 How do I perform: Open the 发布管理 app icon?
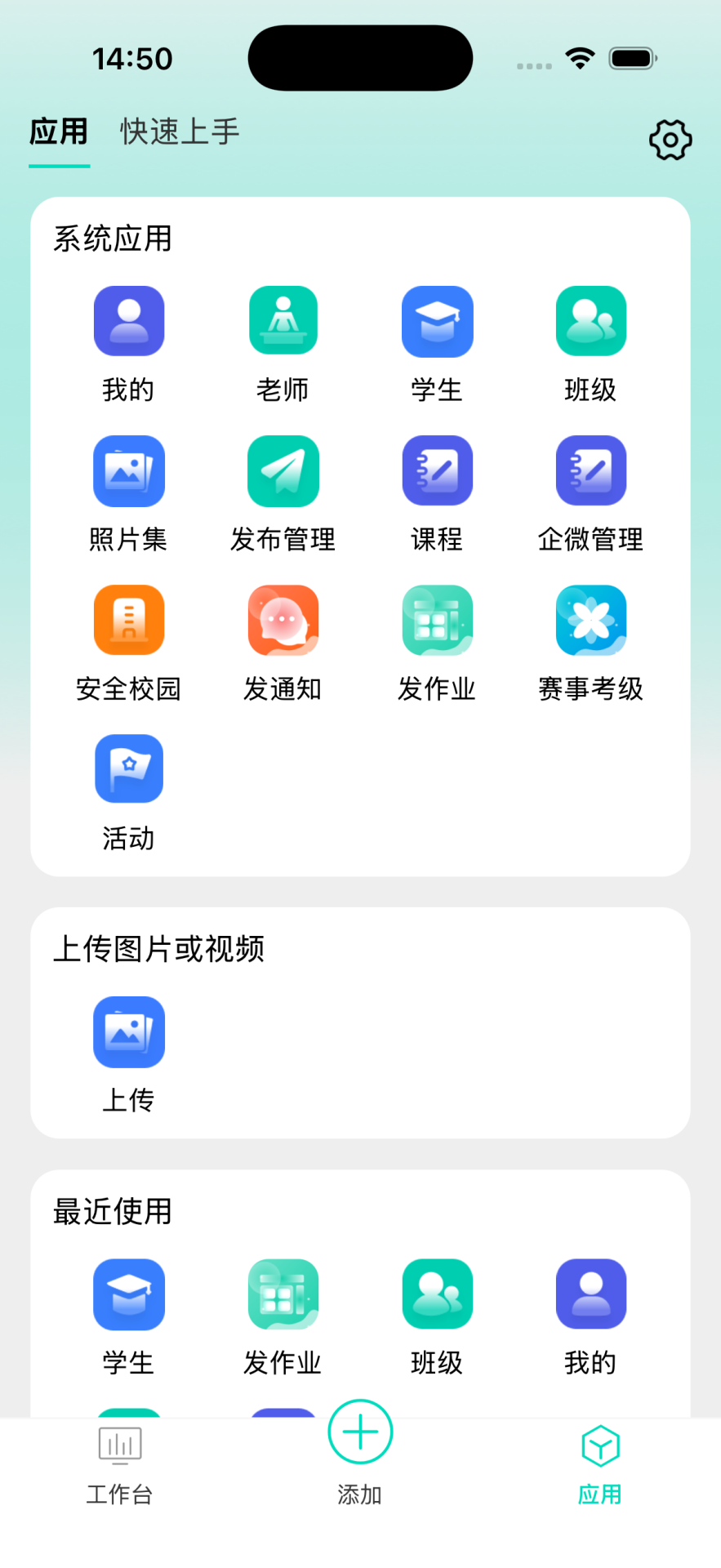[x=283, y=470]
